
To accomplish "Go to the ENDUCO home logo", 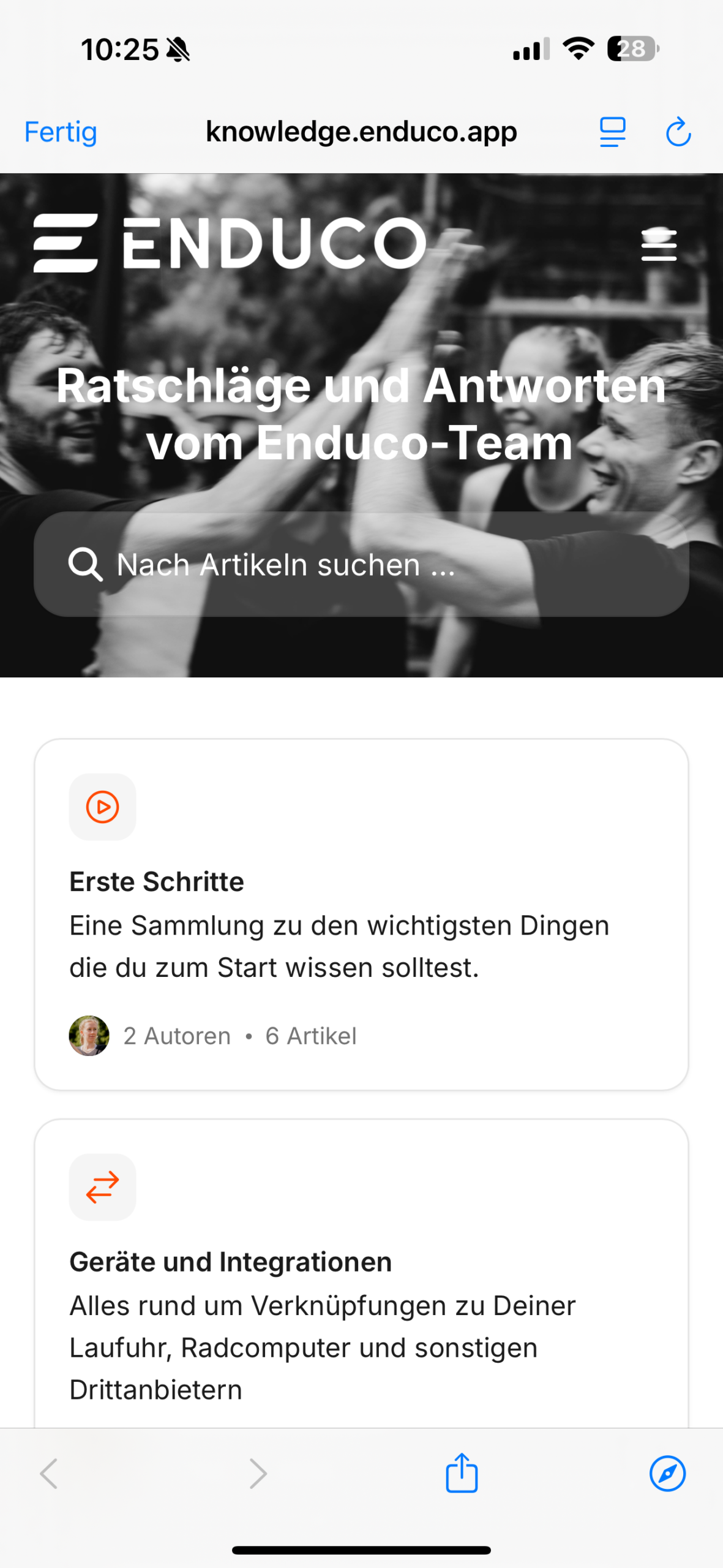I will click(230, 243).
